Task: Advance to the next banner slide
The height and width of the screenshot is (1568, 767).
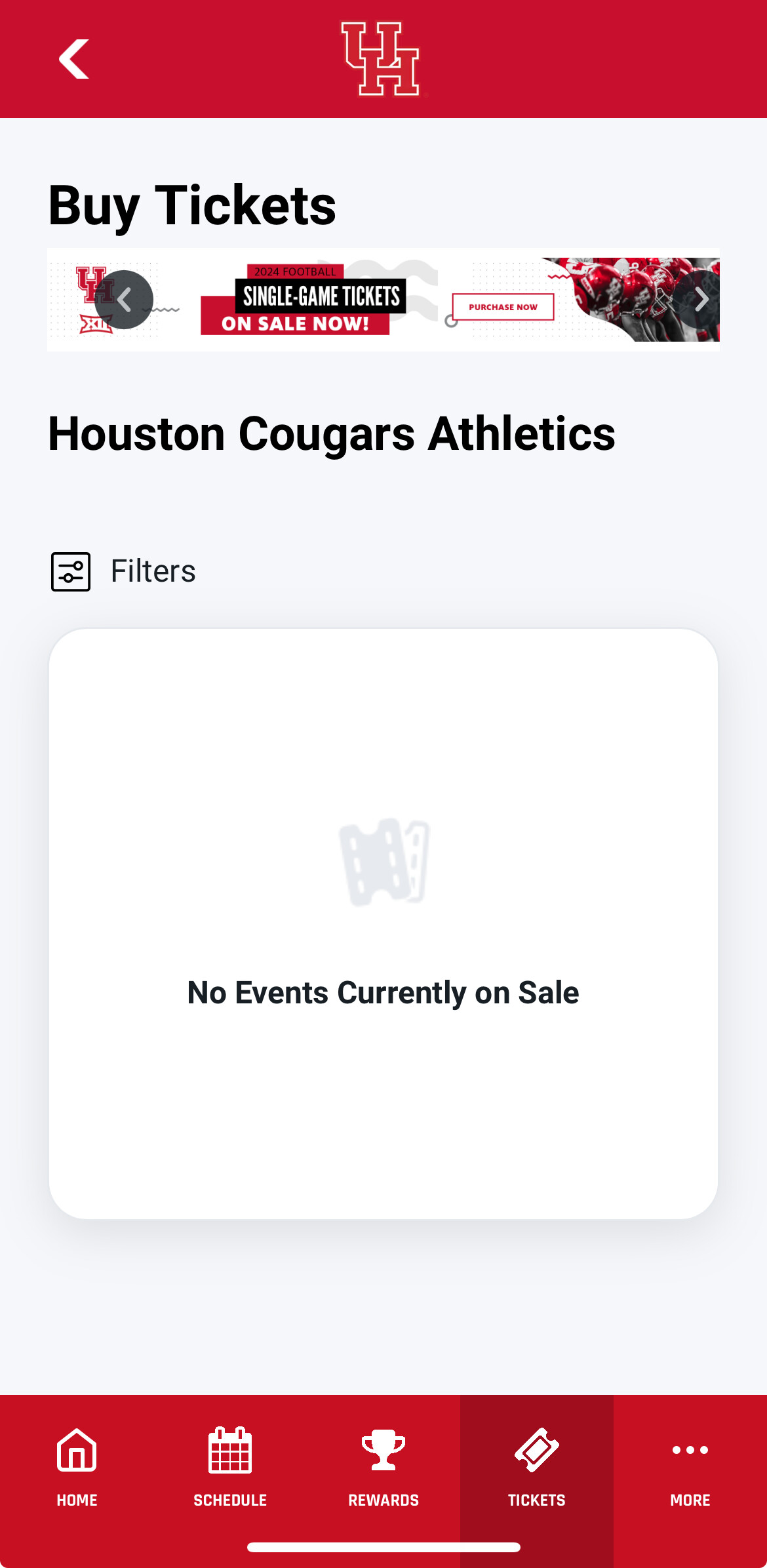Action: tap(700, 300)
